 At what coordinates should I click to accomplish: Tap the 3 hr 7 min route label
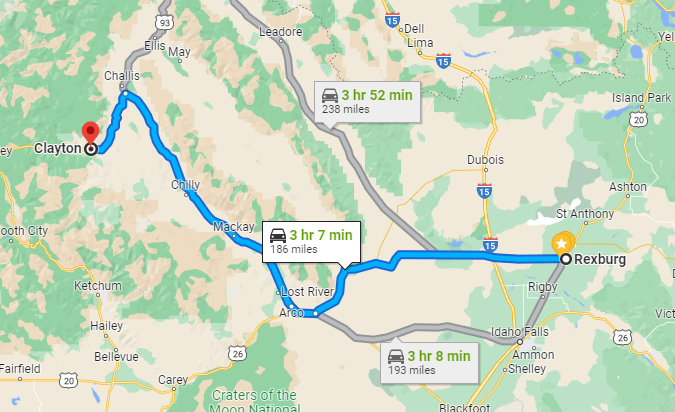pos(311,240)
